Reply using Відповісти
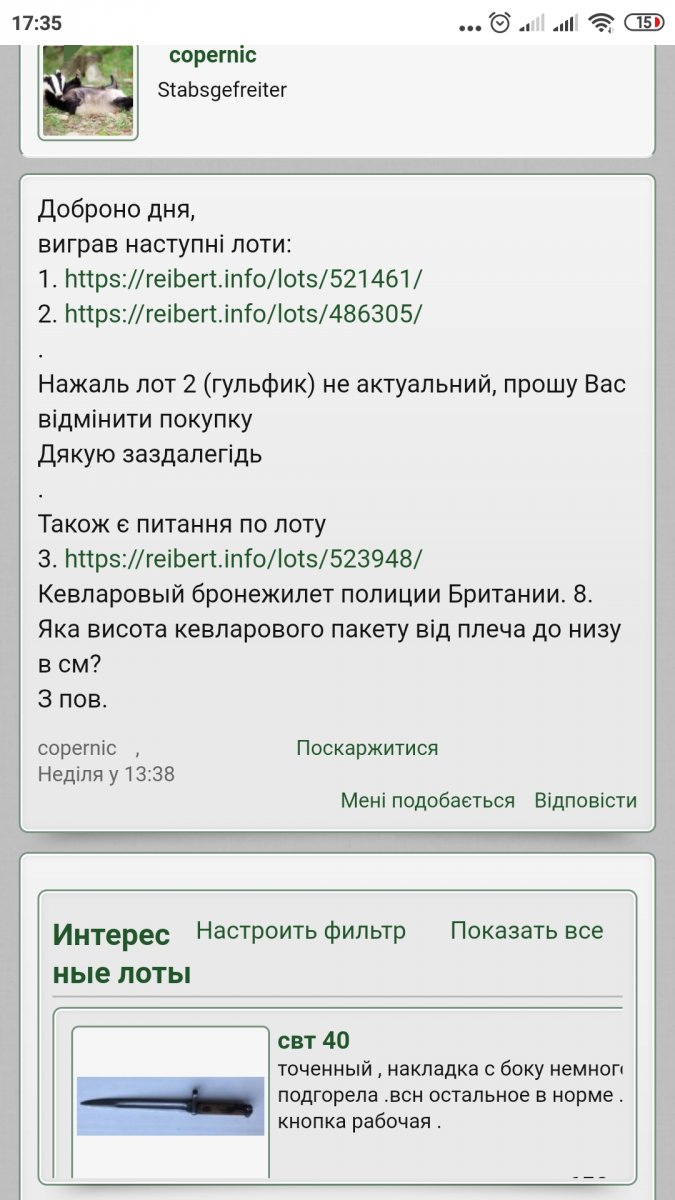Viewport: 675px width, 1200px height. (x=585, y=800)
